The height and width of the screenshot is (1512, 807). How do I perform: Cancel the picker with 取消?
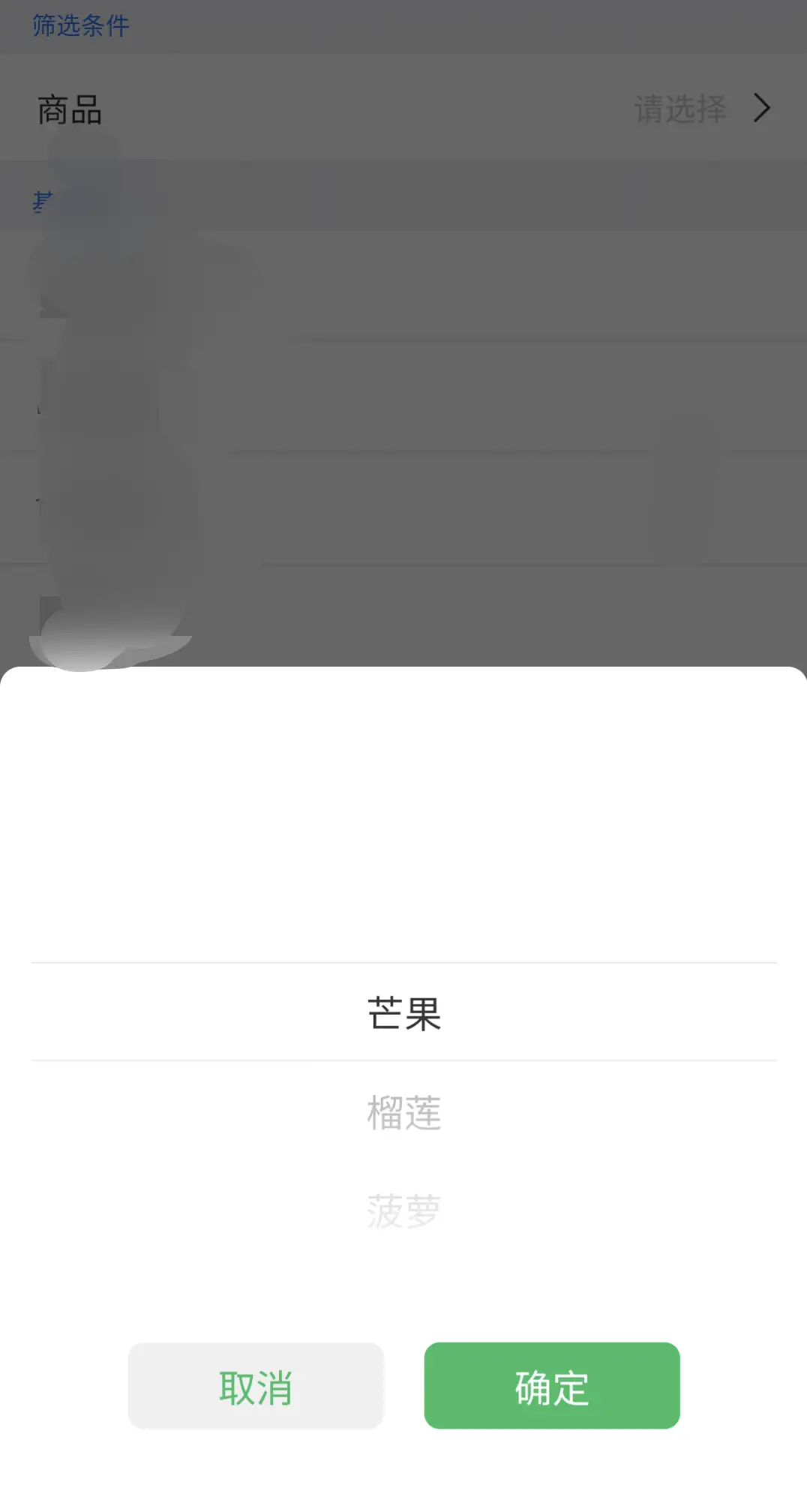pos(256,1385)
